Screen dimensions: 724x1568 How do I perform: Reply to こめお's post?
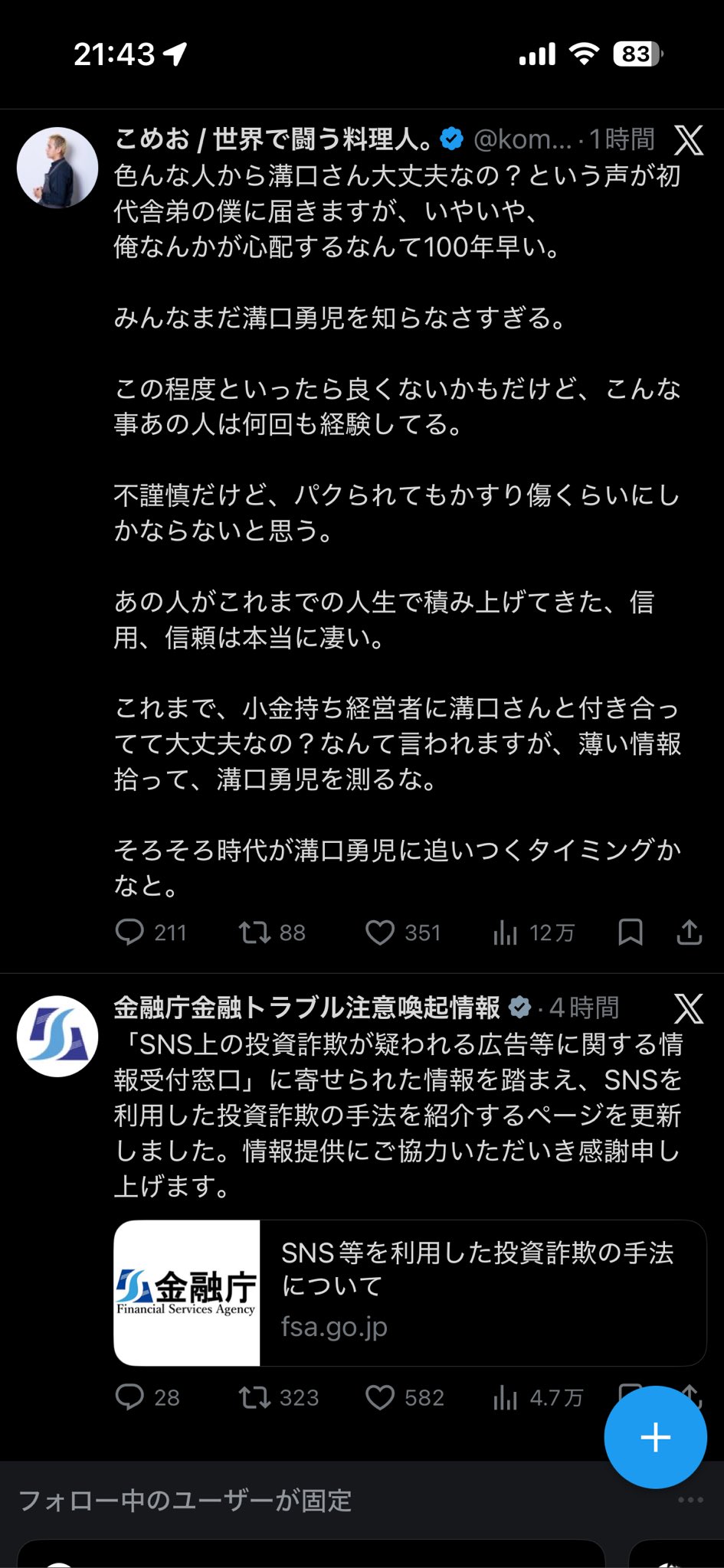pos(129,932)
